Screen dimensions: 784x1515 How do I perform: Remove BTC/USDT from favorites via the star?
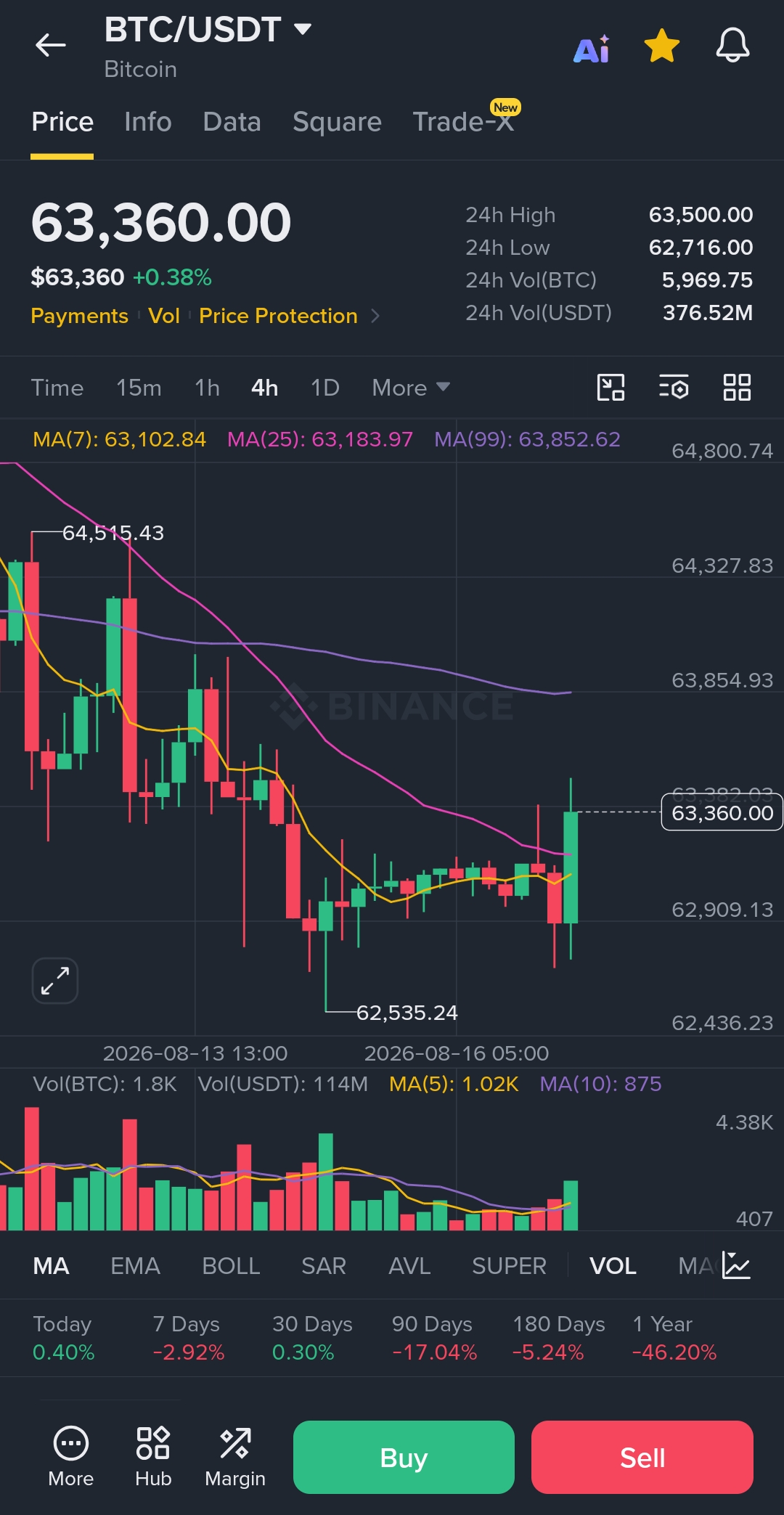click(661, 46)
